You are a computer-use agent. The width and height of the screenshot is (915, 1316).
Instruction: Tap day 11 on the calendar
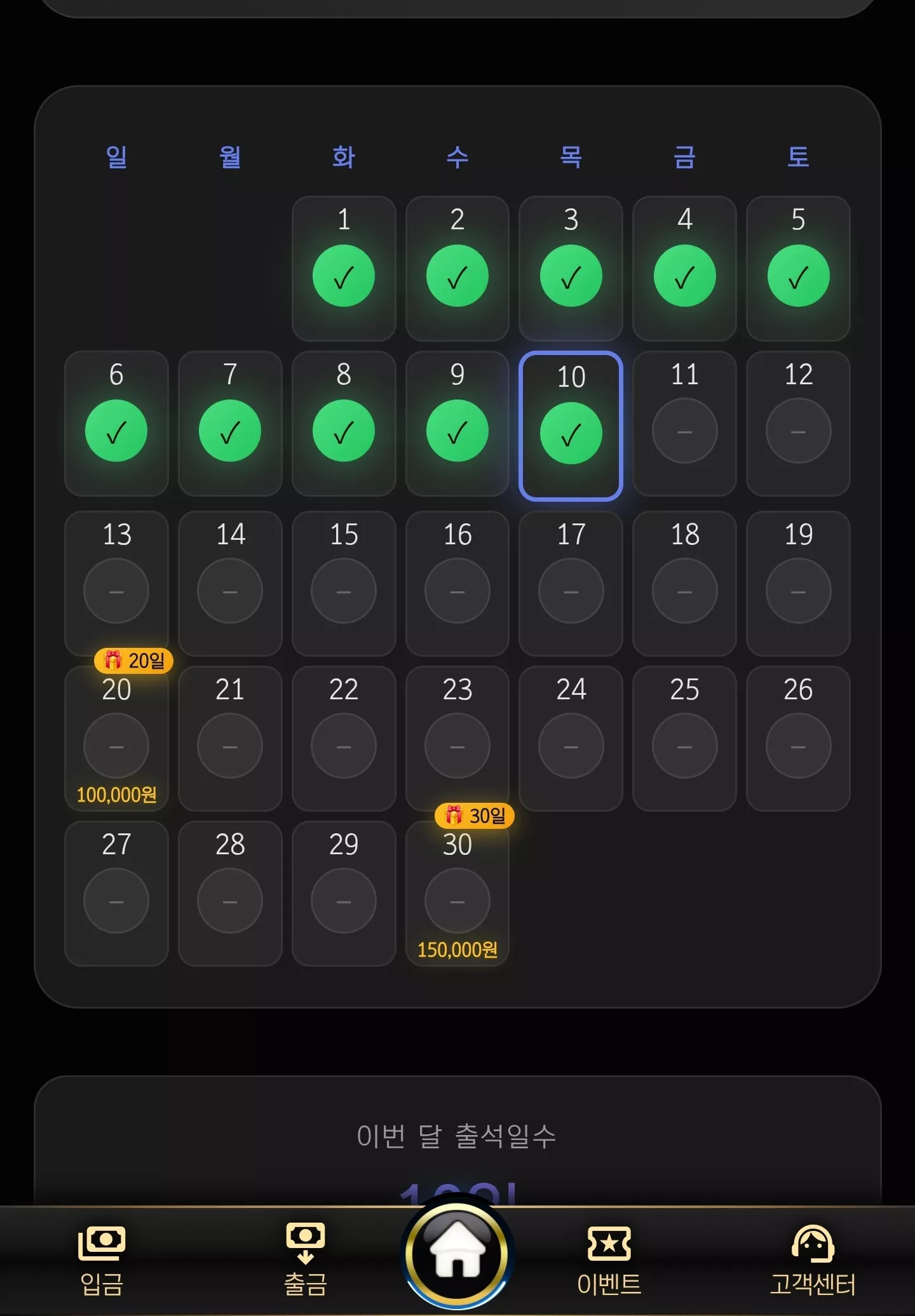684,423
